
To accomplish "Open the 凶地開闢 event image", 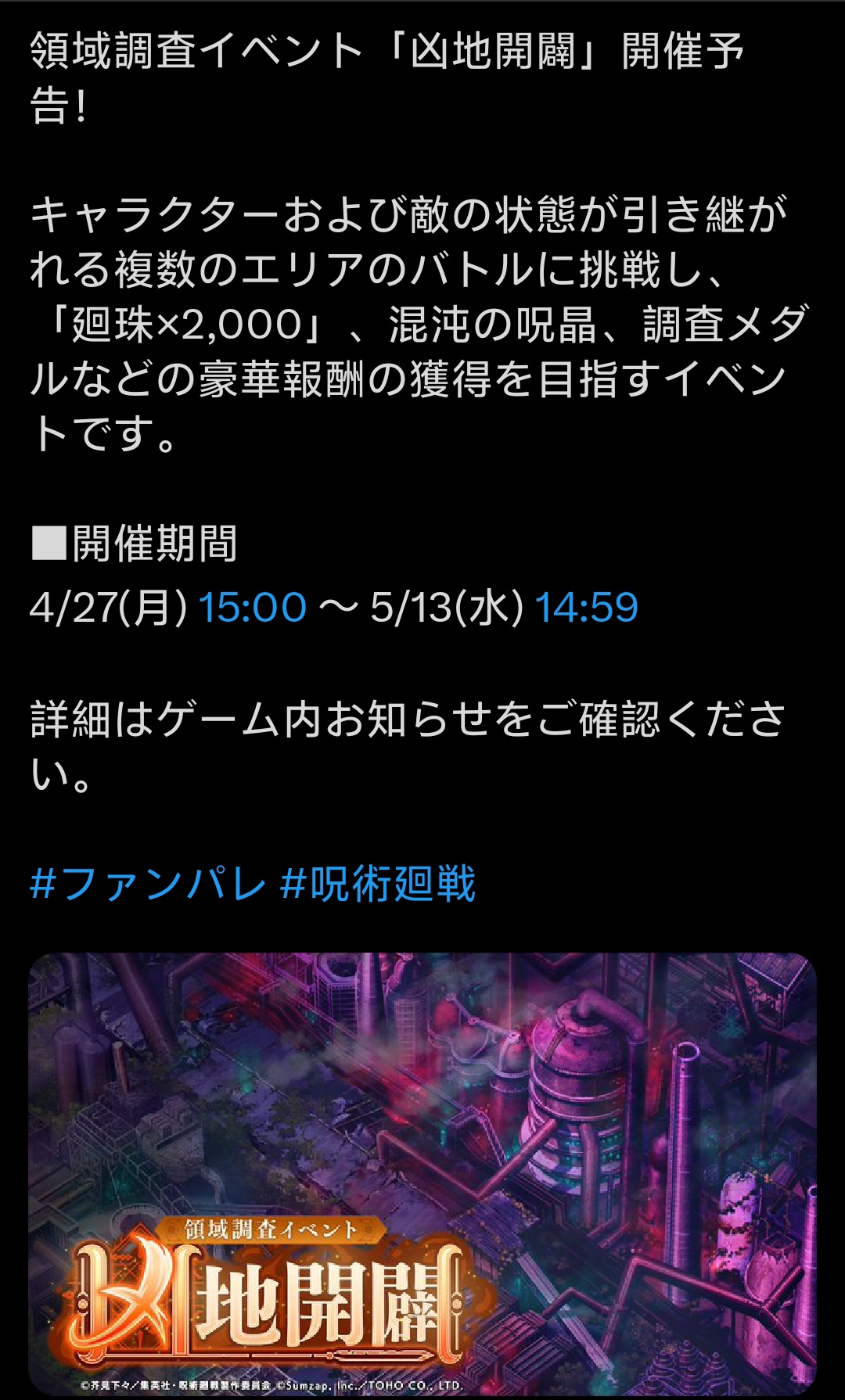I will 422,1173.
